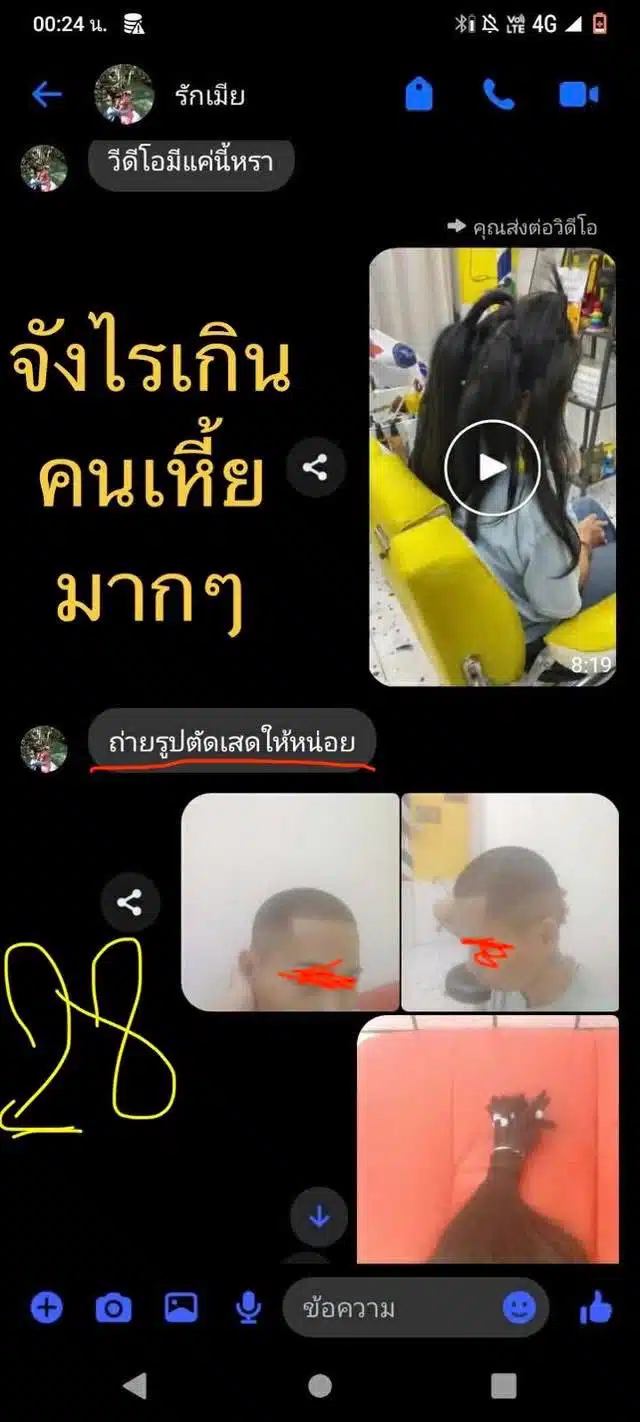
Task: Start a video call
Action: click(578, 95)
